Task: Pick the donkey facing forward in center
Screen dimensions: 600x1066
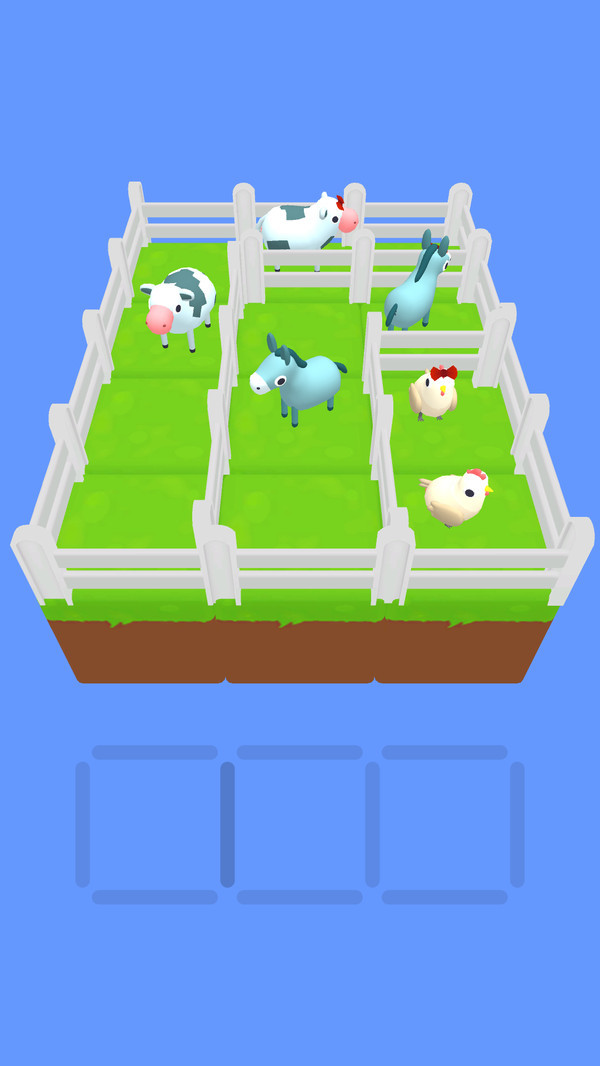Action: point(297,380)
